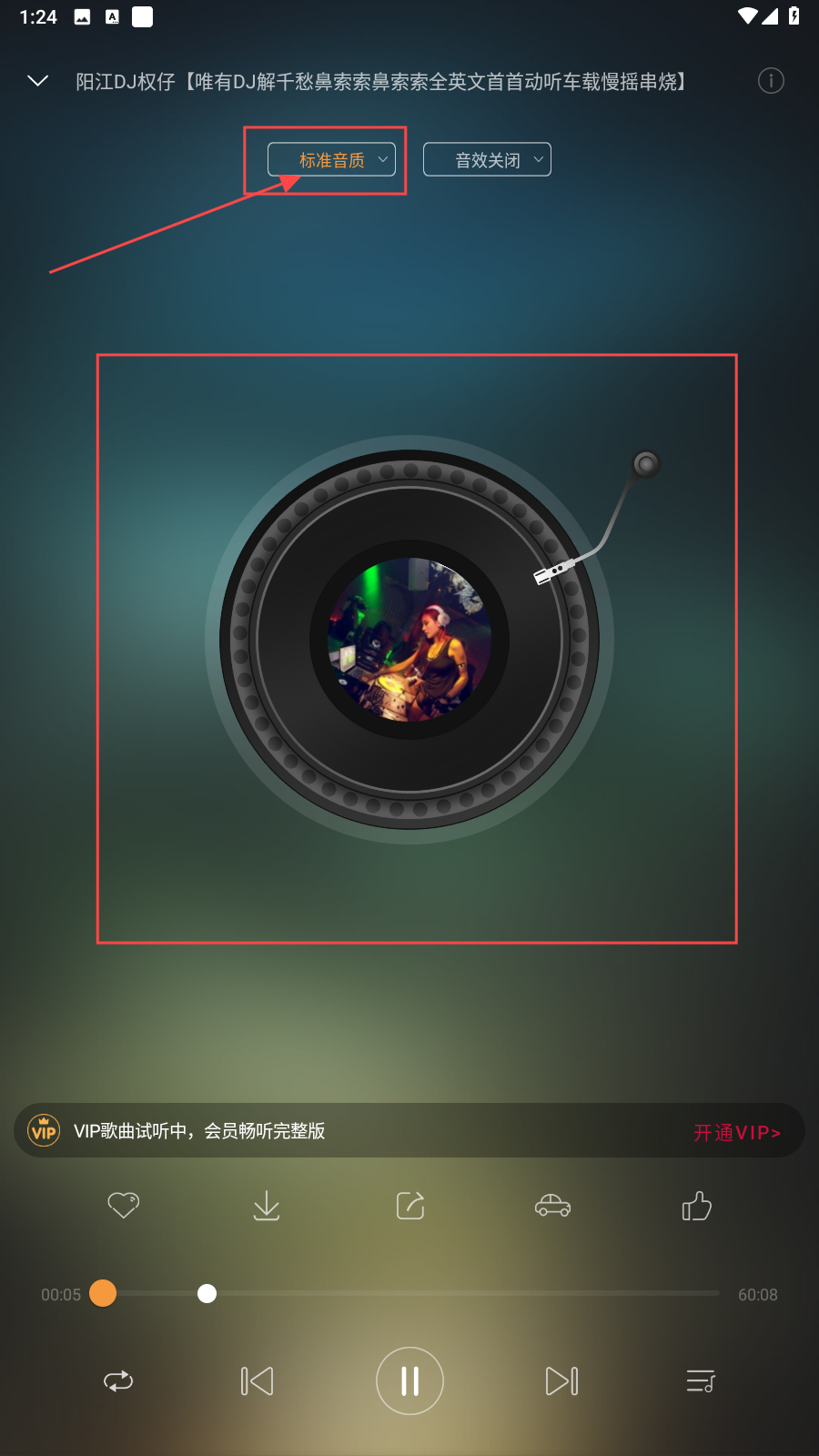This screenshot has width=819, height=1456.
Task: Skip to the previous track
Action: tap(257, 1381)
